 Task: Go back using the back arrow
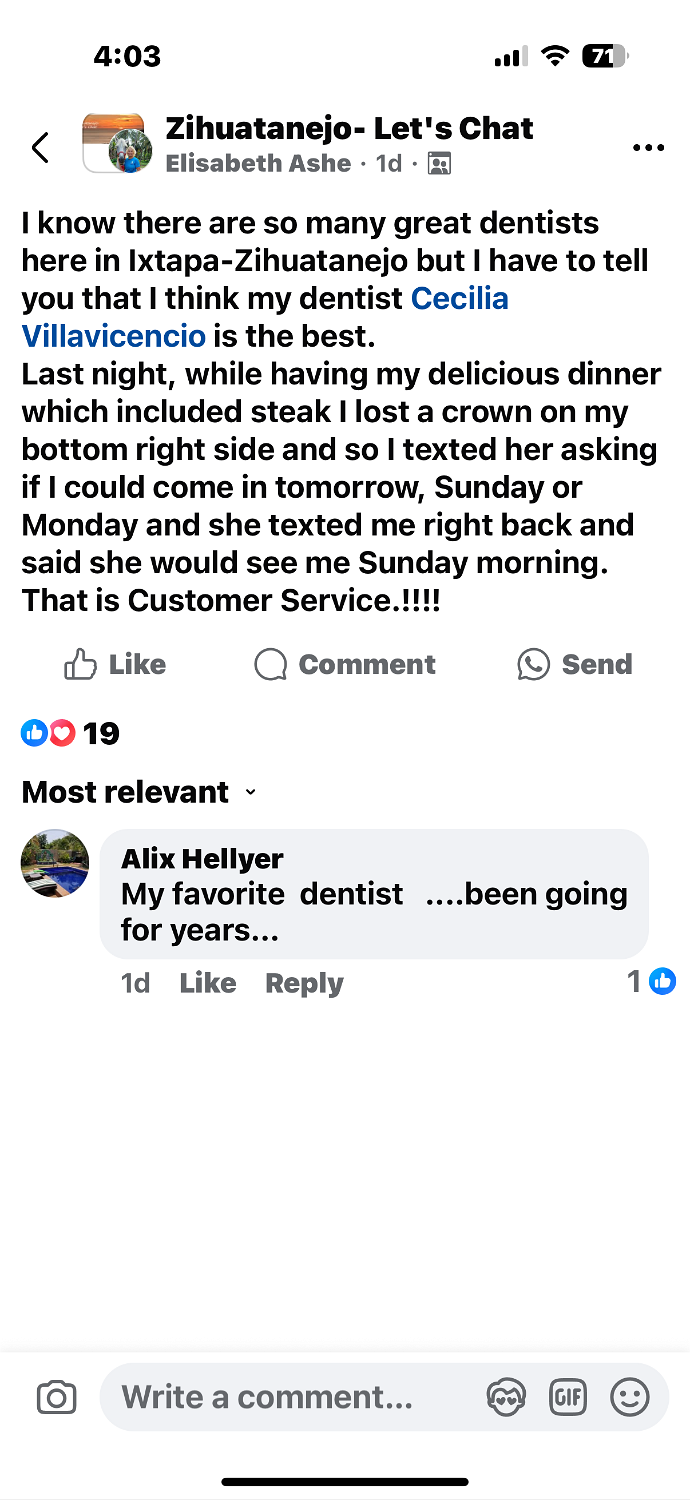(x=40, y=147)
